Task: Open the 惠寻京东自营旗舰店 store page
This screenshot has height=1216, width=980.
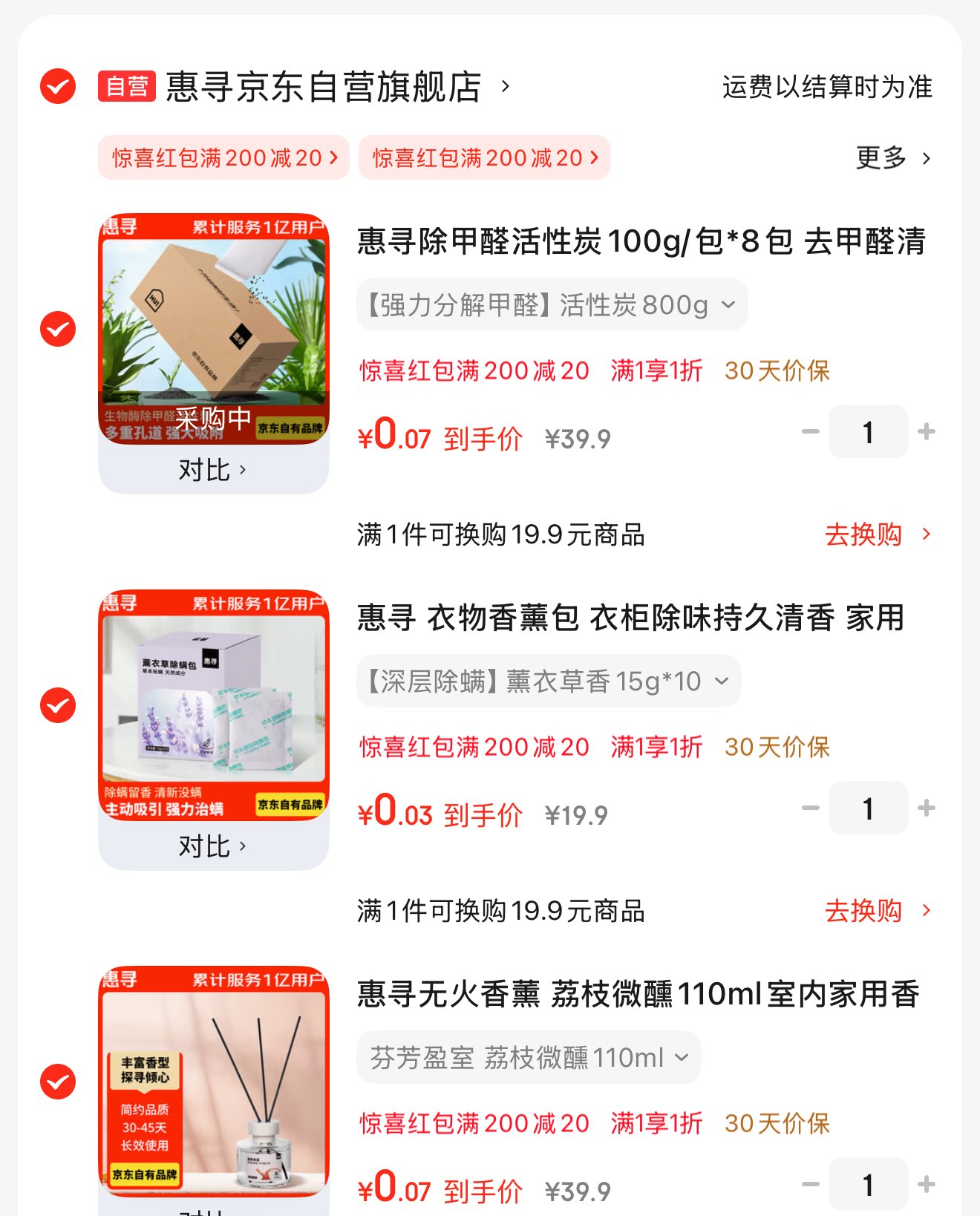Action: pyautogui.click(x=323, y=87)
